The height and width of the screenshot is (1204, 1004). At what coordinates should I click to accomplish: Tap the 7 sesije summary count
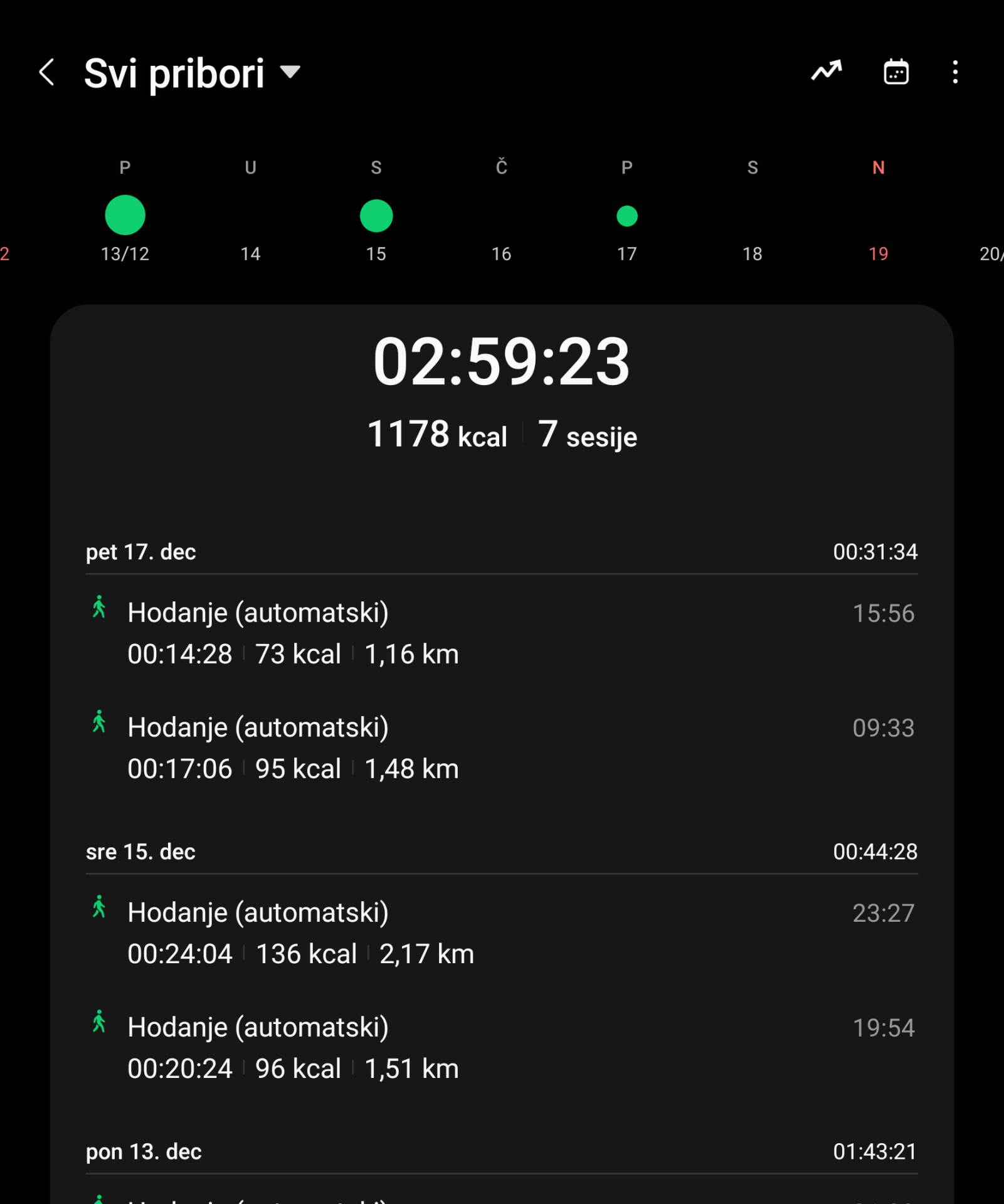[x=586, y=435]
